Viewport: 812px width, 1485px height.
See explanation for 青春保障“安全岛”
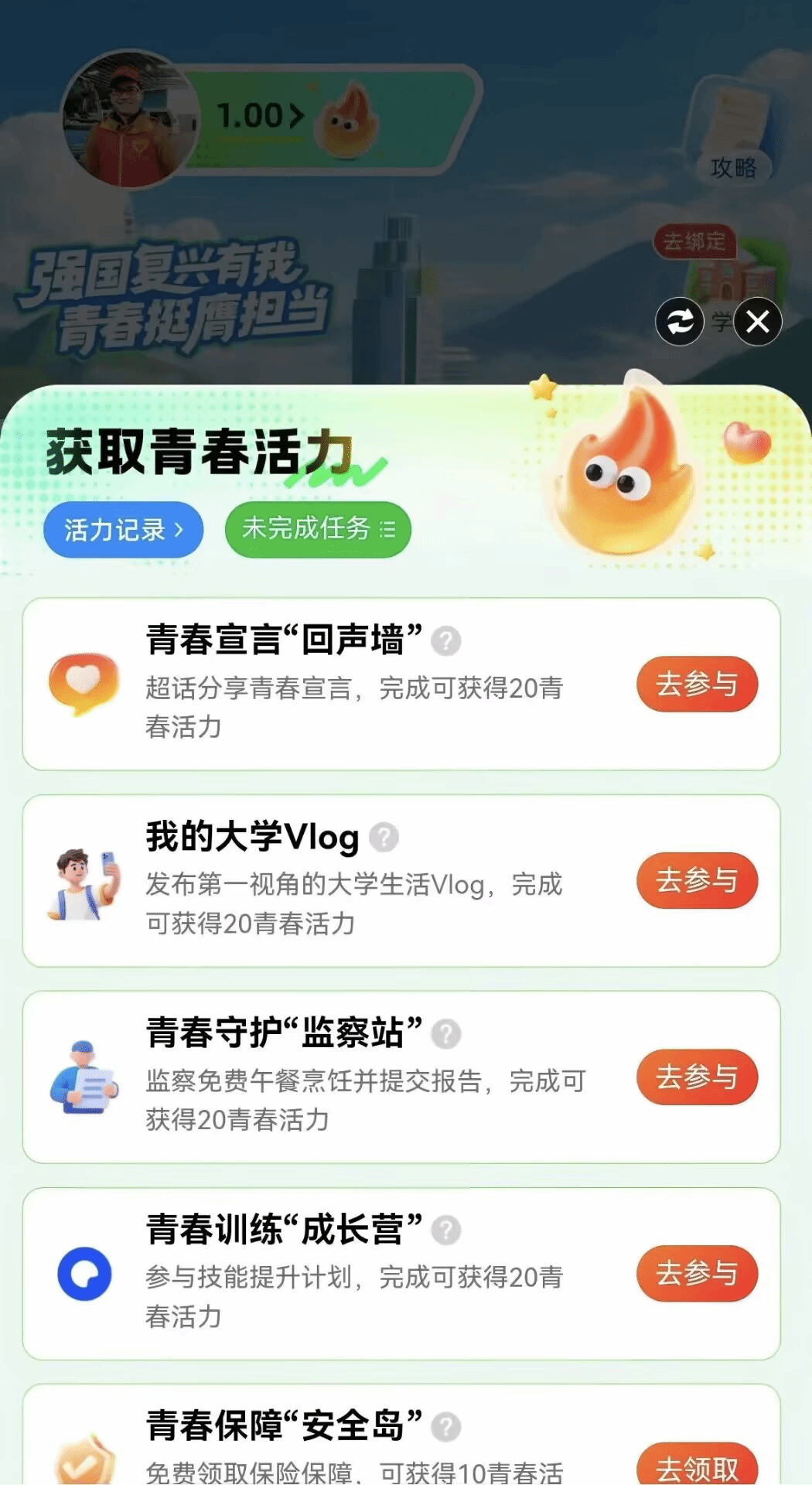point(446,1427)
